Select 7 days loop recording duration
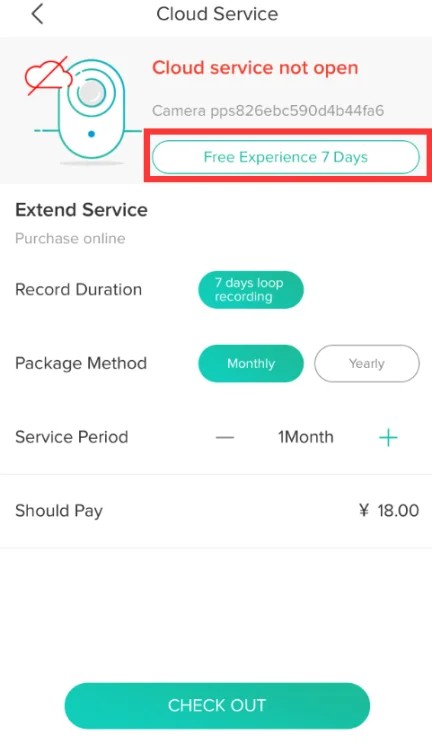 (251, 289)
